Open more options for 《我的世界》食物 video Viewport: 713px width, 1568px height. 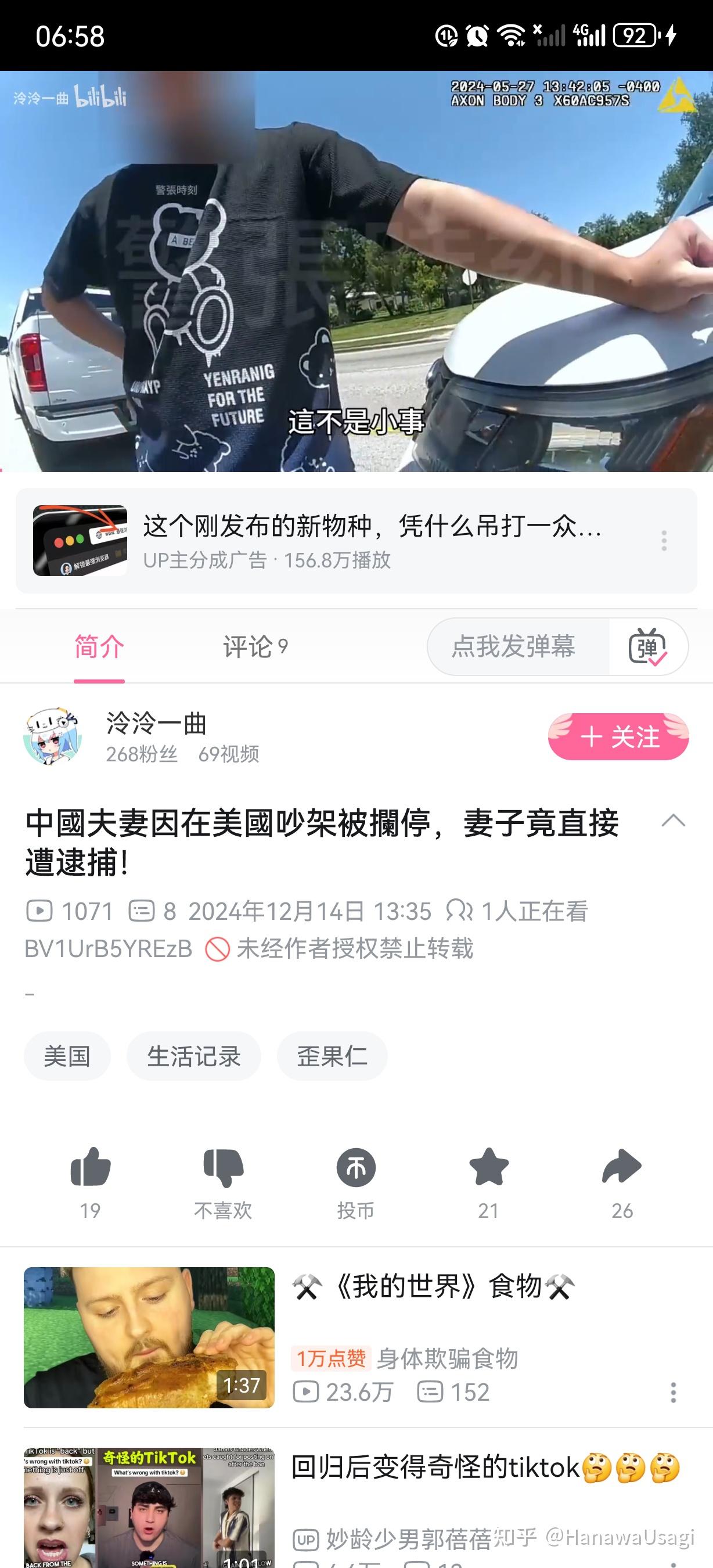(x=673, y=1393)
